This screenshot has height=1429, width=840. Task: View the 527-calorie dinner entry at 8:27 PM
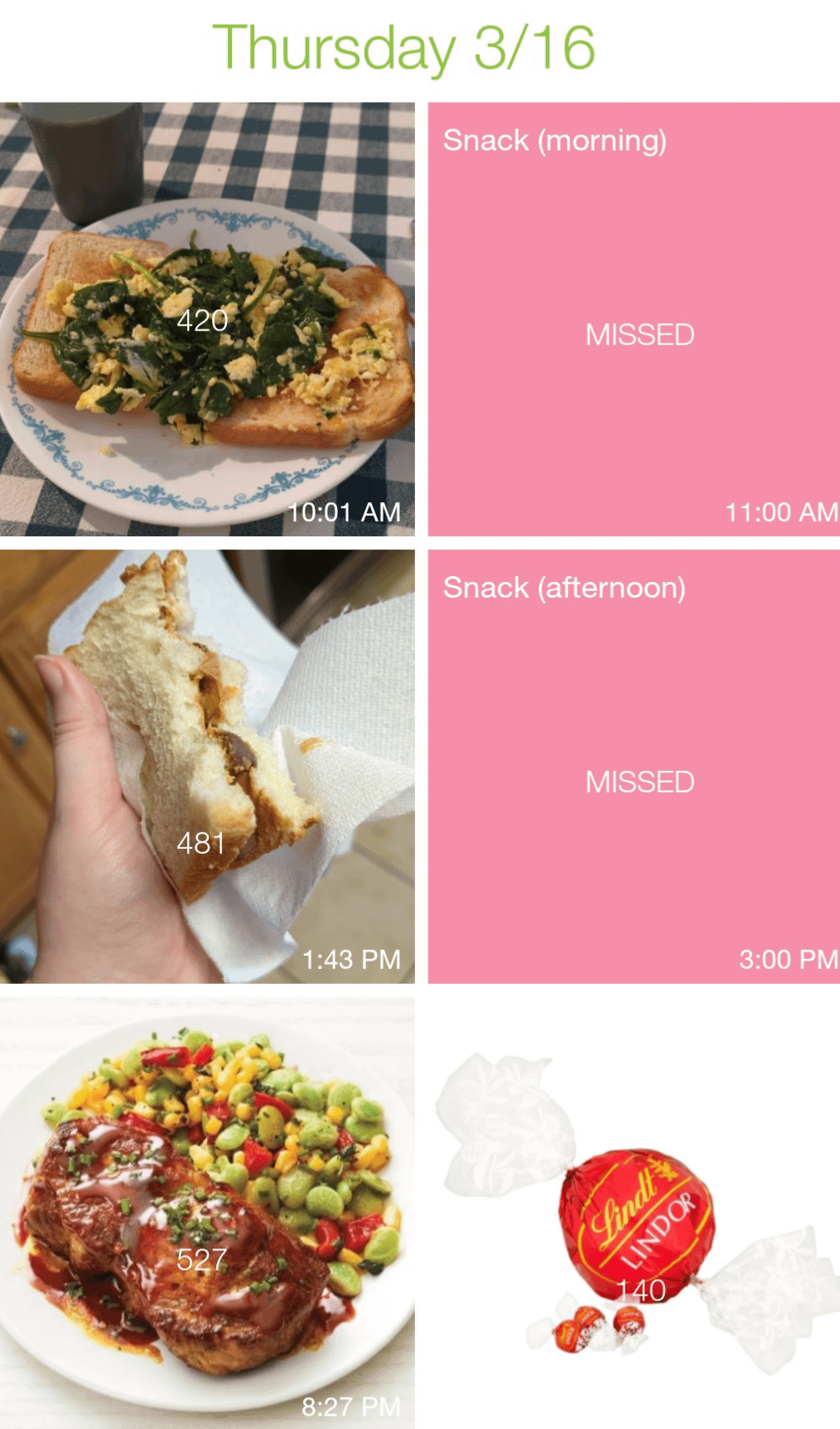207,1213
